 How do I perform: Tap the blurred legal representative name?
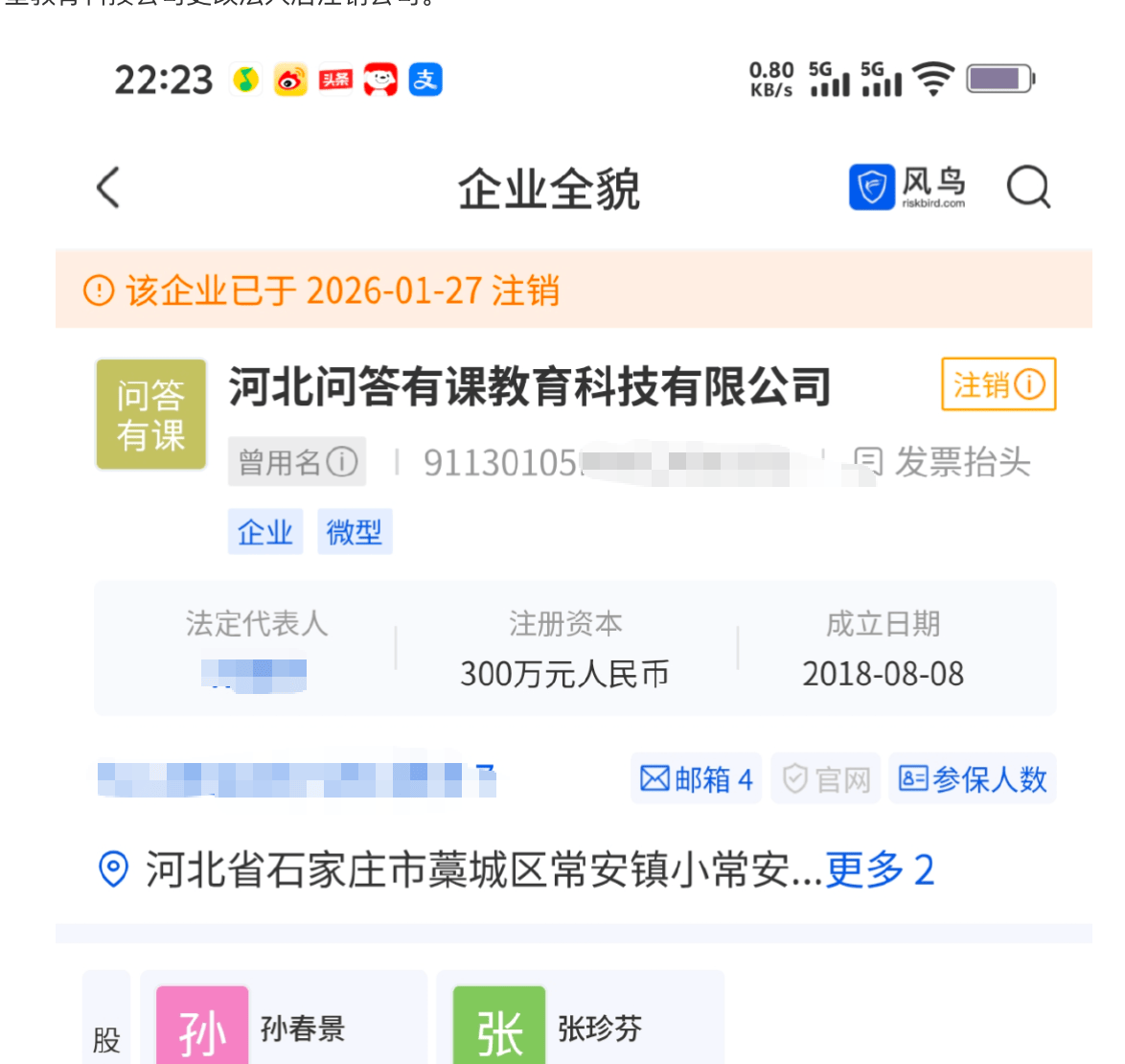click(x=255, y=673)
